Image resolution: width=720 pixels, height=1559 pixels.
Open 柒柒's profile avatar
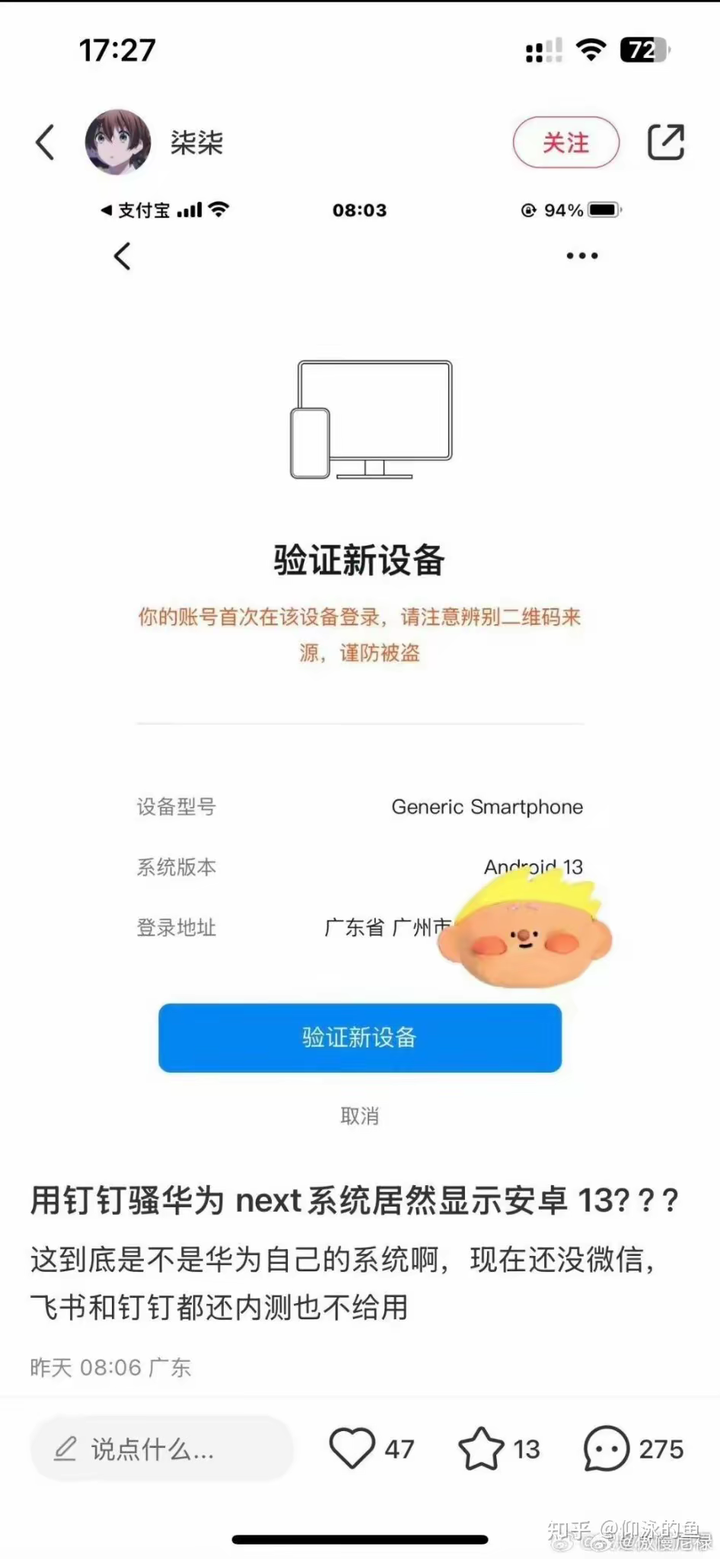pos(118,143)
